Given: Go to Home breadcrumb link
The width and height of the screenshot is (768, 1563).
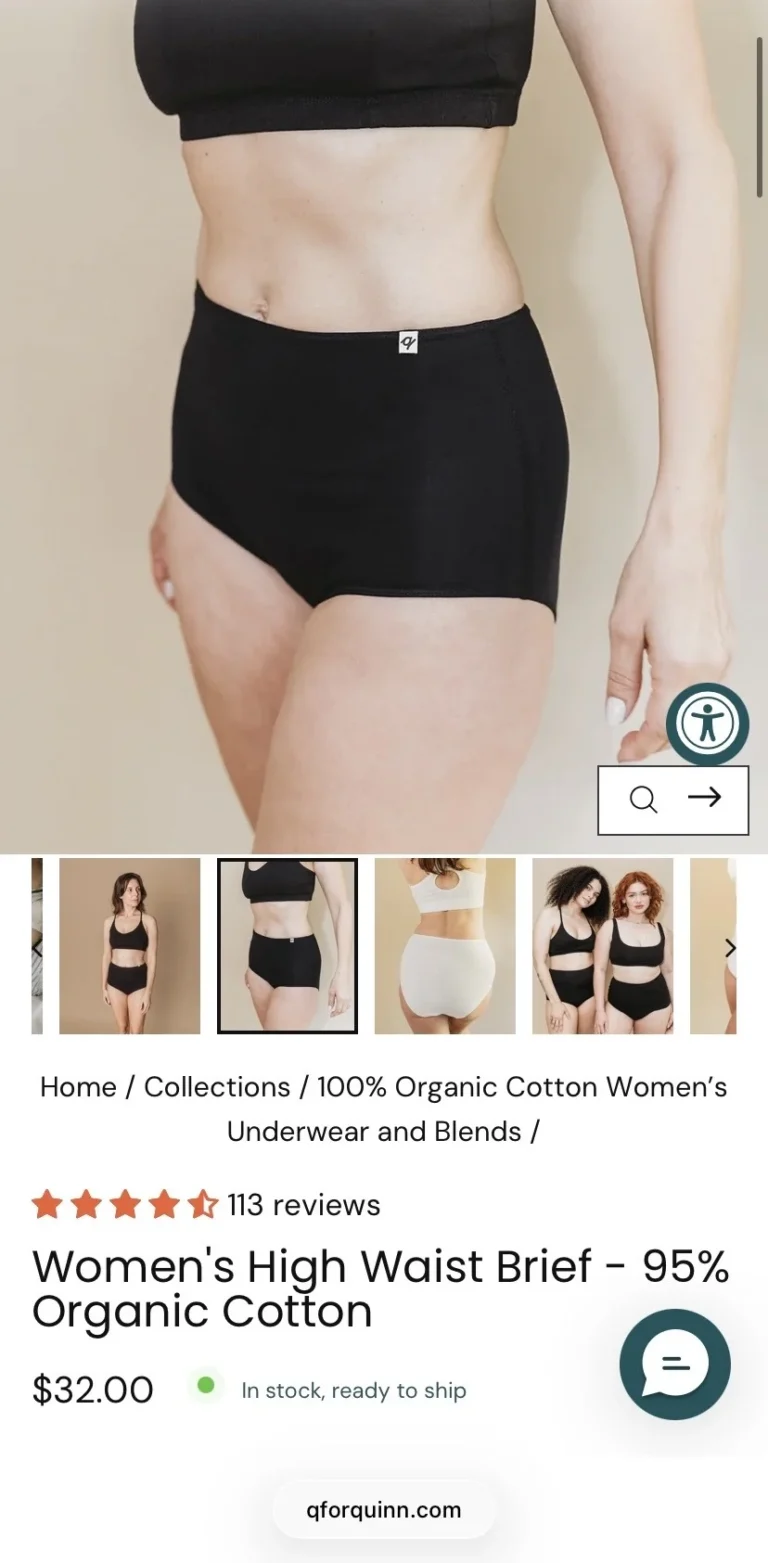Looking at the screenshot, I should (x=78, y=1087).
